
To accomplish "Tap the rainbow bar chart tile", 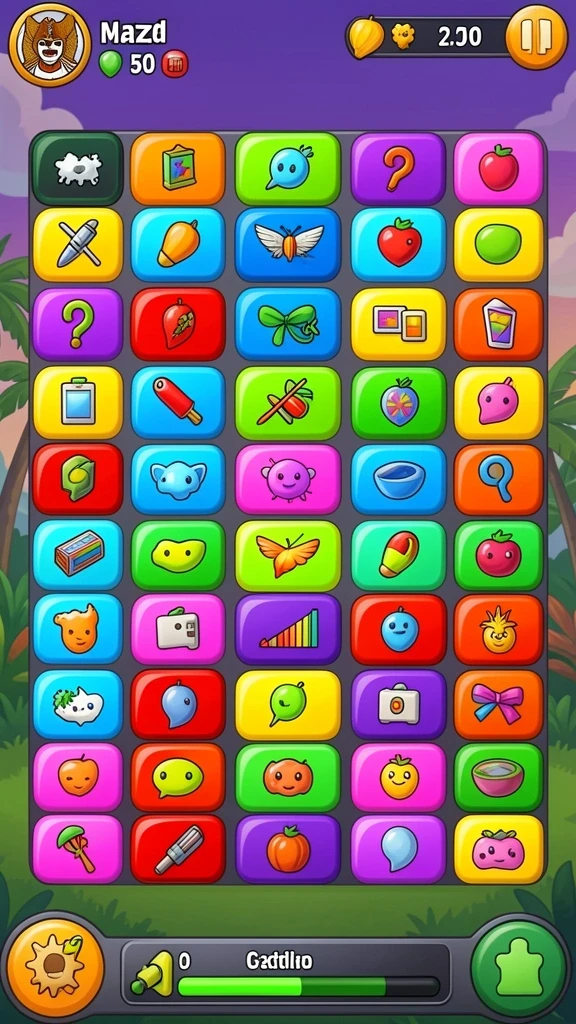I will (x=288, y=629).
